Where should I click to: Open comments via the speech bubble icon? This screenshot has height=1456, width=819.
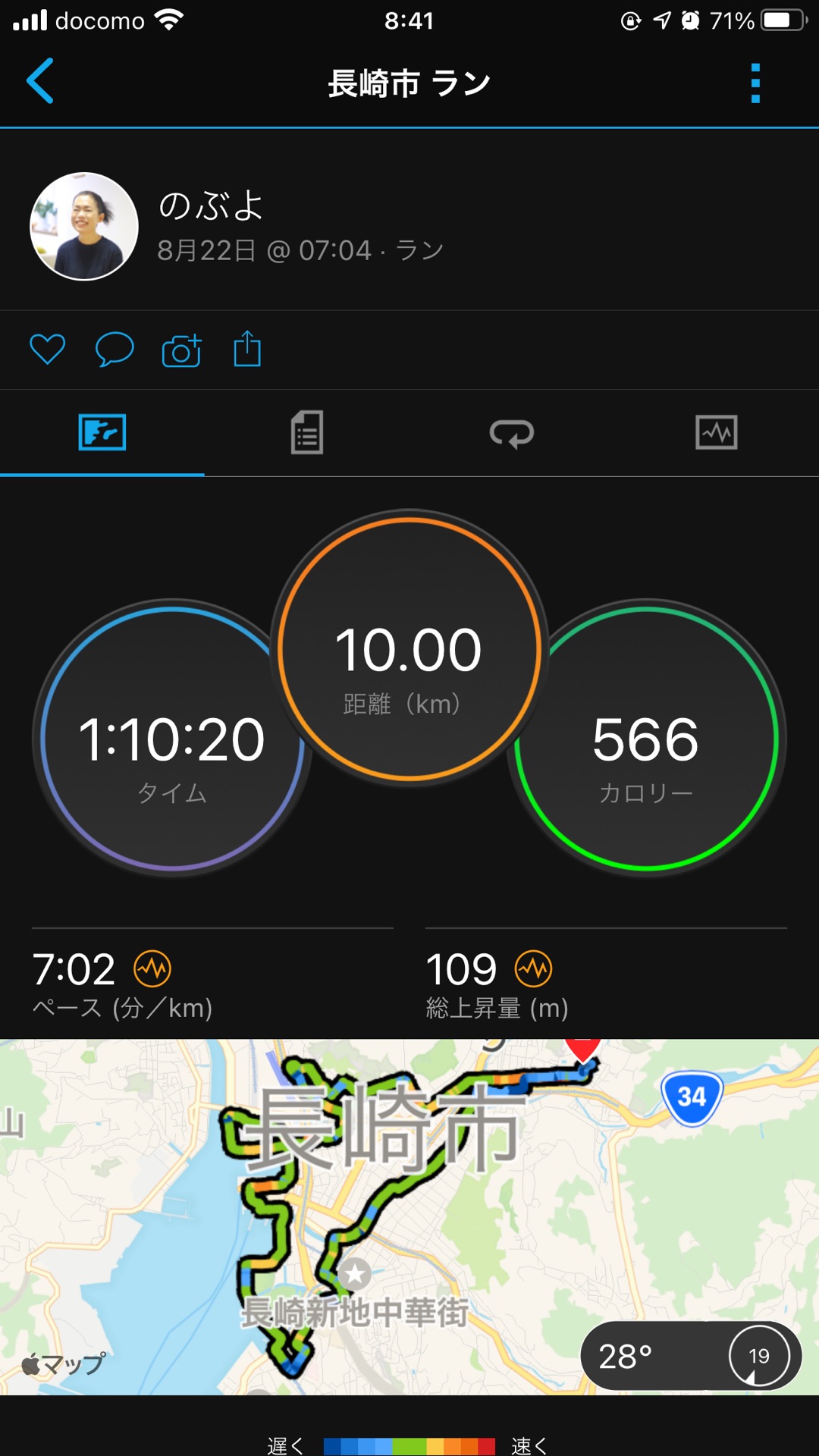115,350
